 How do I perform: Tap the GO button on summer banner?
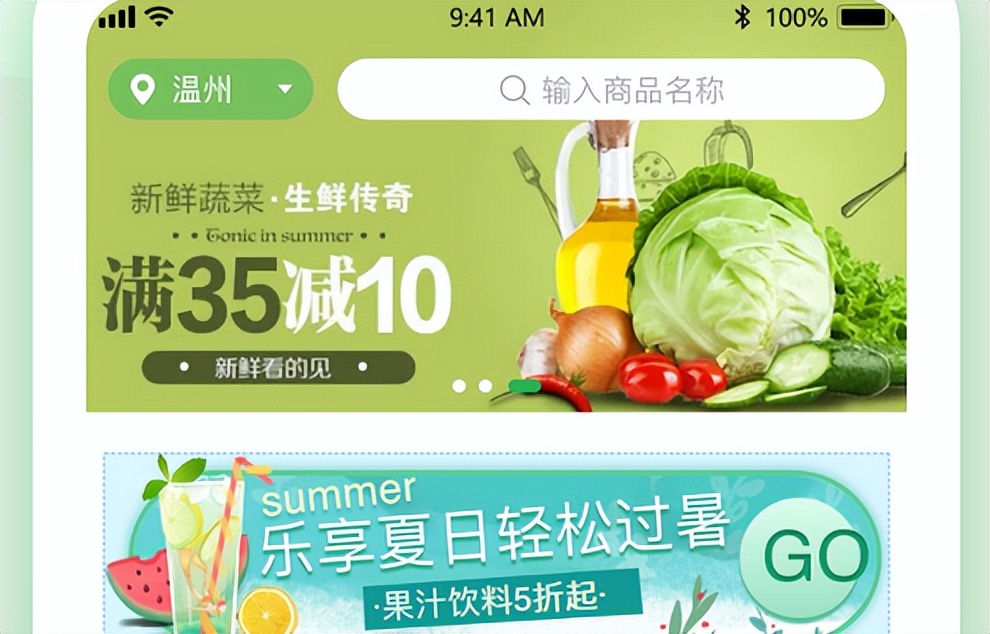[815, 557]
